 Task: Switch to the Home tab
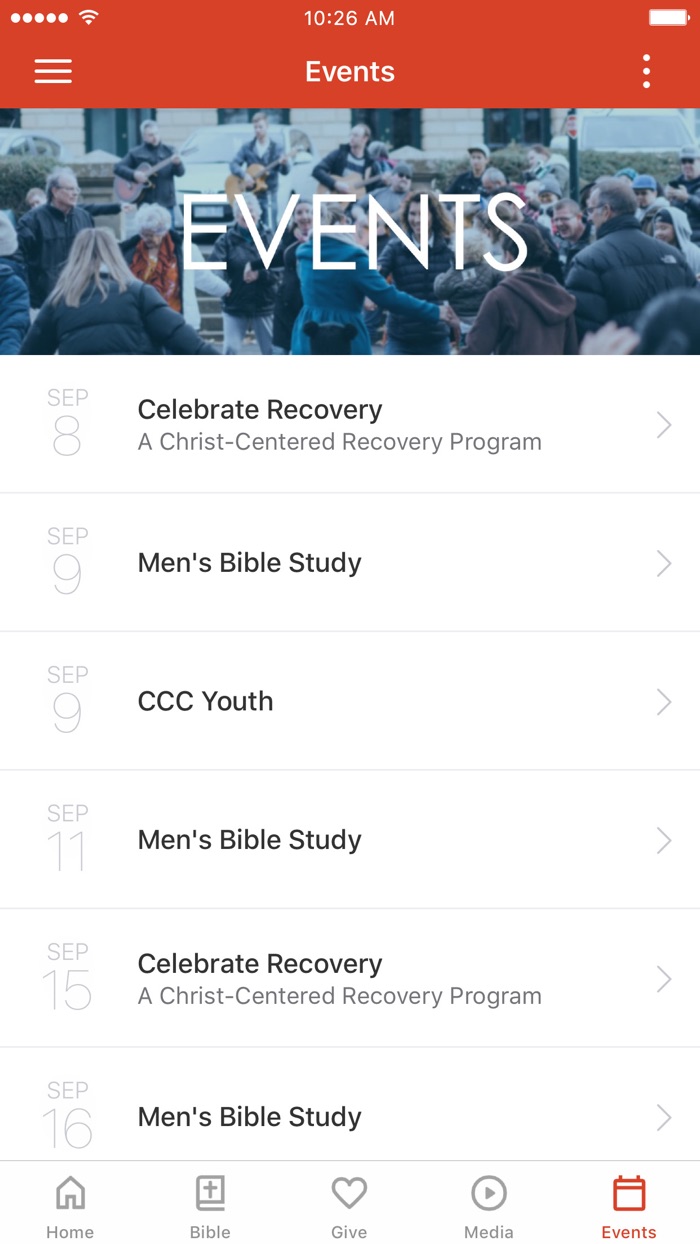70,1206
